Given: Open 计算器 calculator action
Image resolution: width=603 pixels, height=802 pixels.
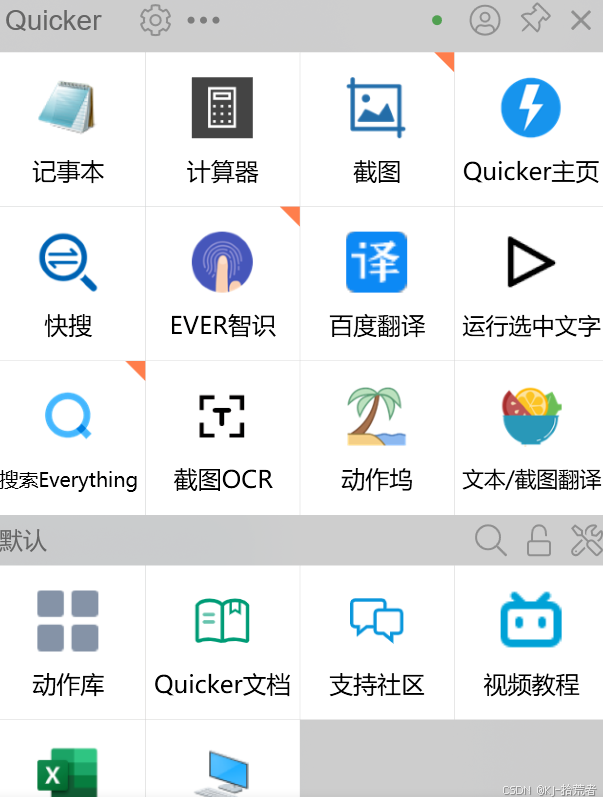Looking at the screenshot, I should point(222,129).
